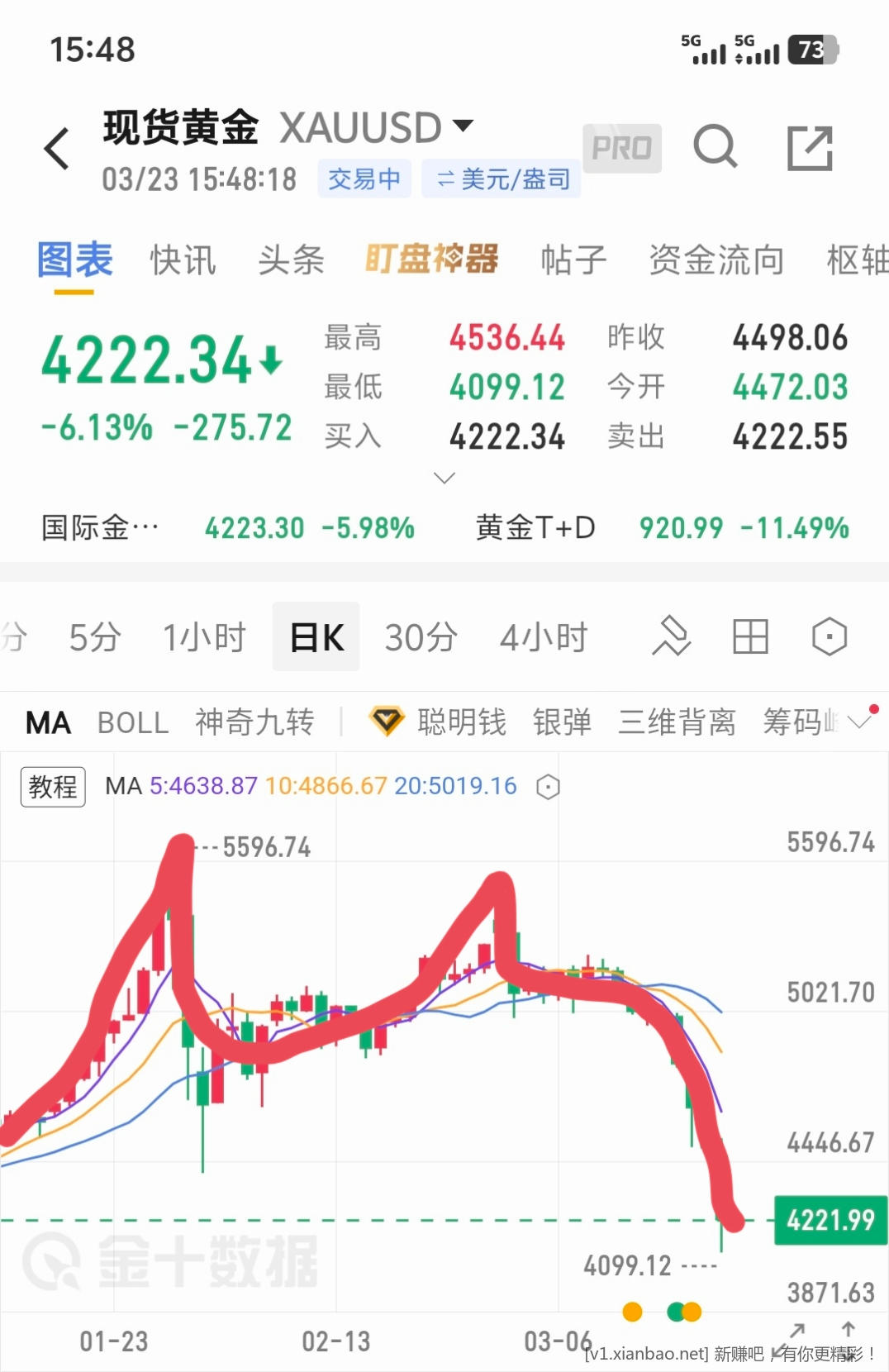889x1372 pixels.
Task: Tap the share icon top right
Action: (810, 147)
